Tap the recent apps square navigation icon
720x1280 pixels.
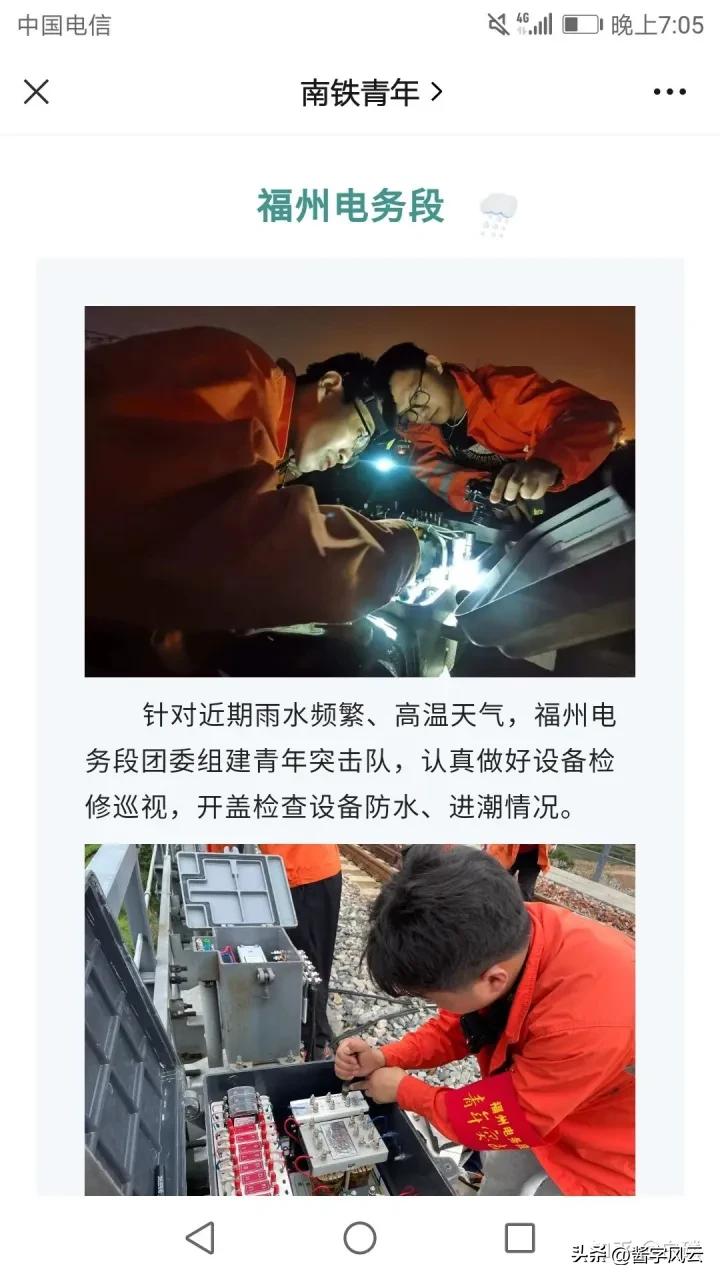[518, 1237]
